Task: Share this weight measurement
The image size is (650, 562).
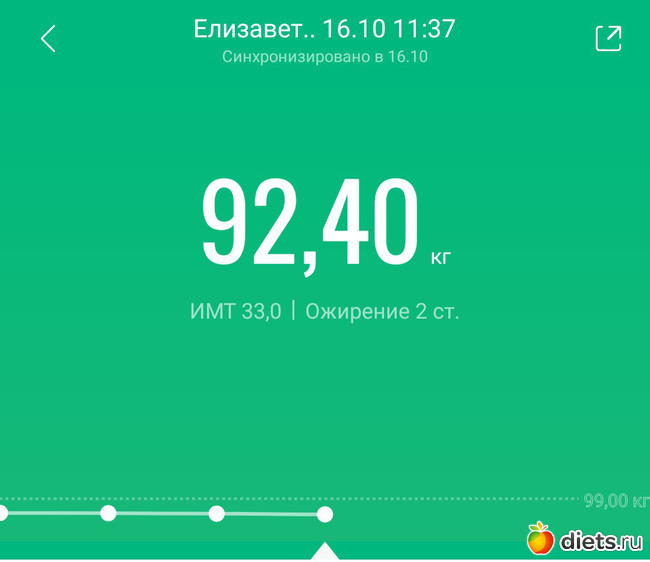Action: coord(608,38)
